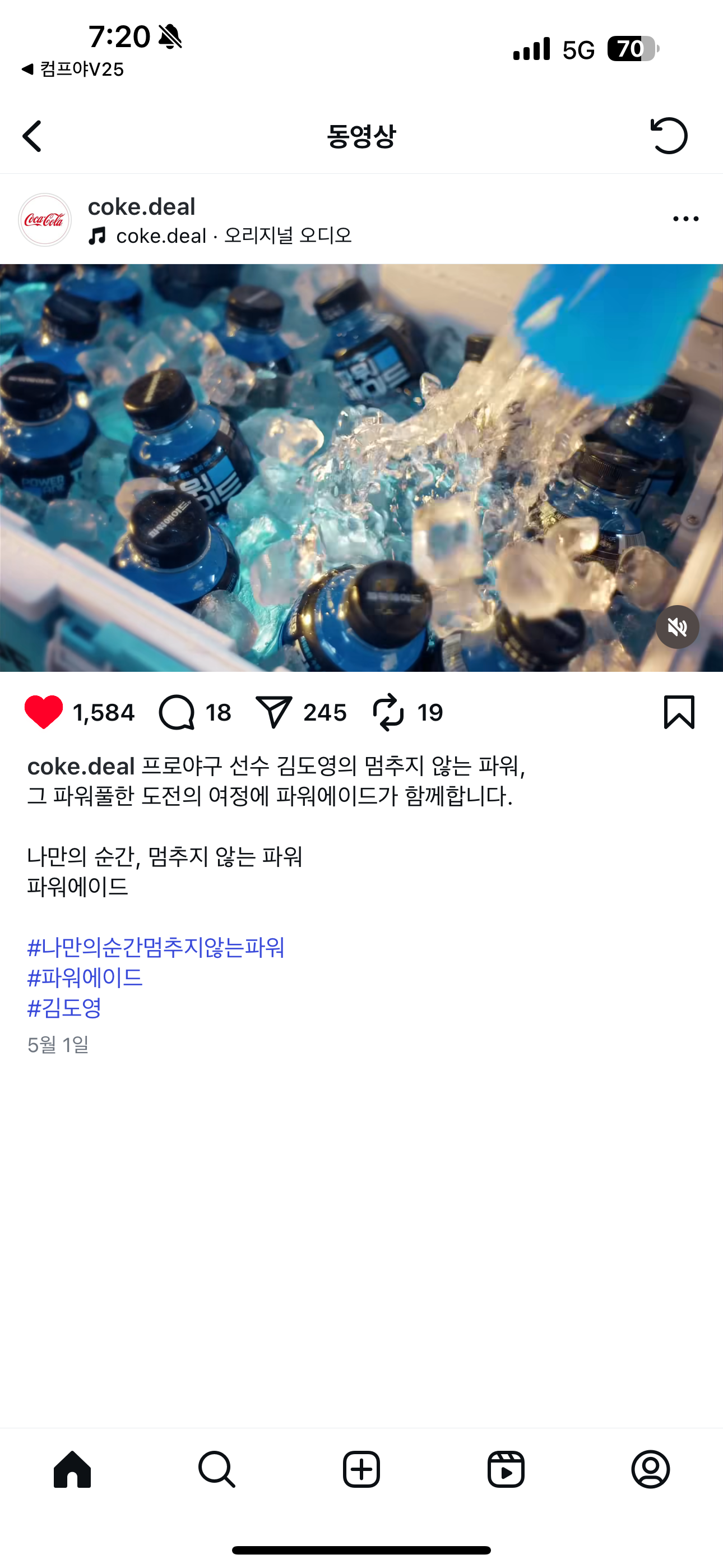The height and width of the screenshot is (1568, 723).
Task: Open hashtag #김도영
Action: (64, 1009)
